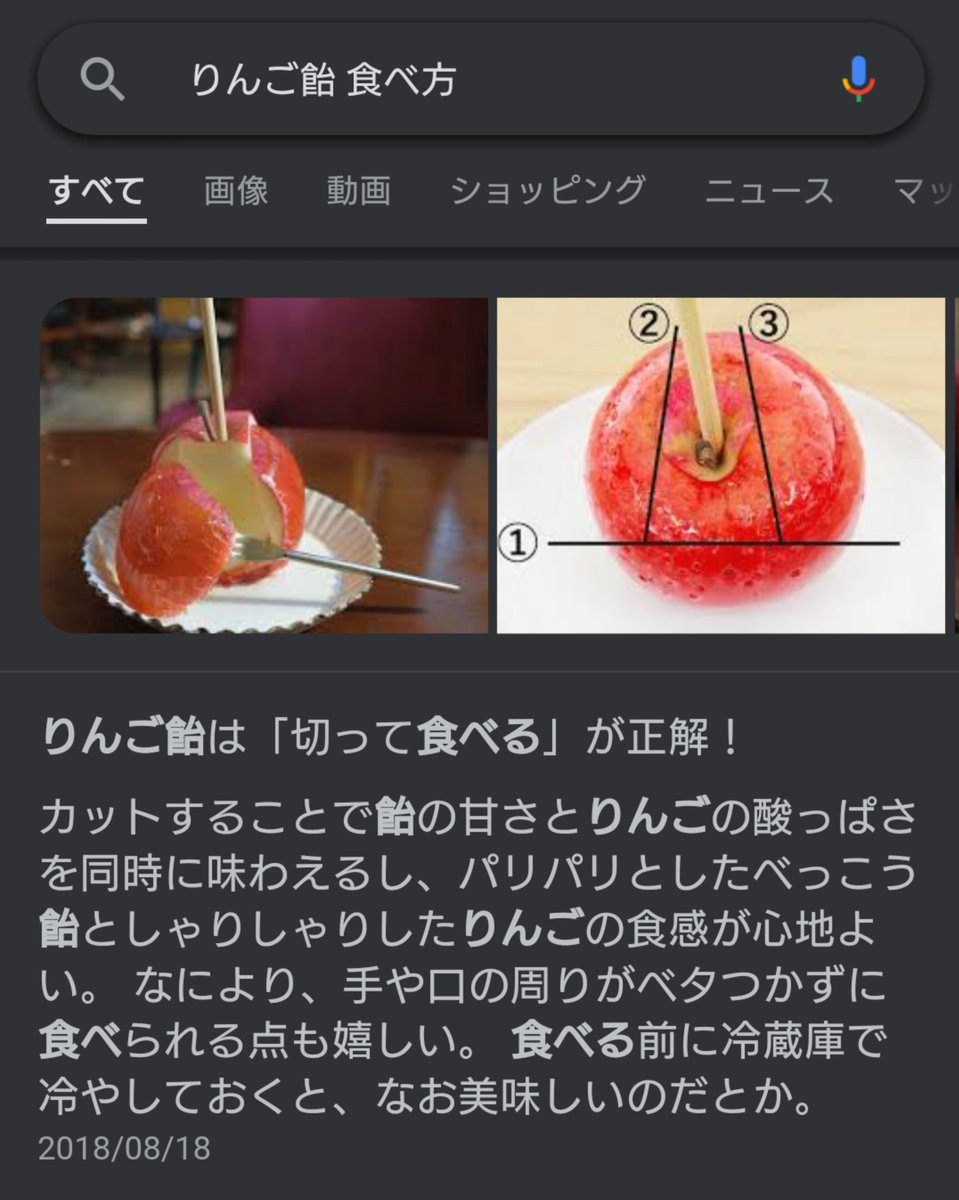The image size is (959, 1200).
Task: Switch to the 動画 tab
Action: click(358, 190)
